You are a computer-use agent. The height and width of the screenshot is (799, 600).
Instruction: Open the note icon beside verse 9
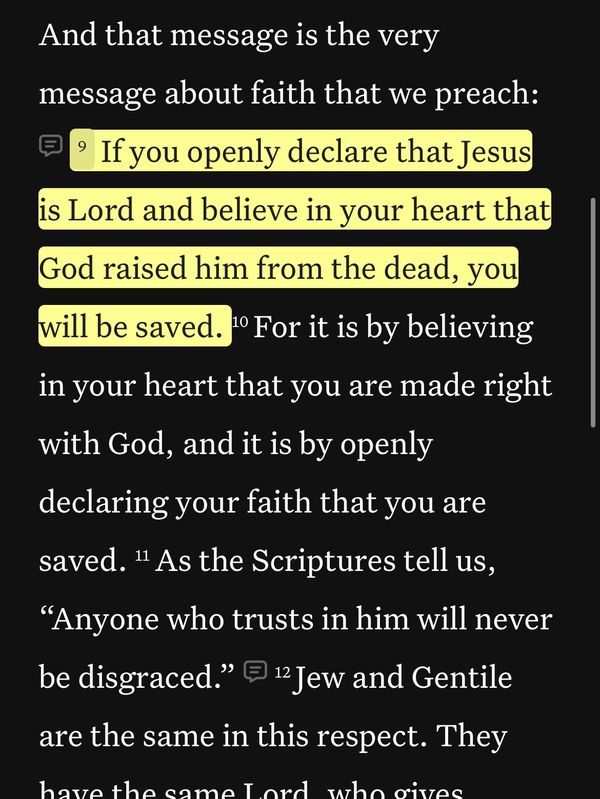pyautogui.click(x=50, y=146)
